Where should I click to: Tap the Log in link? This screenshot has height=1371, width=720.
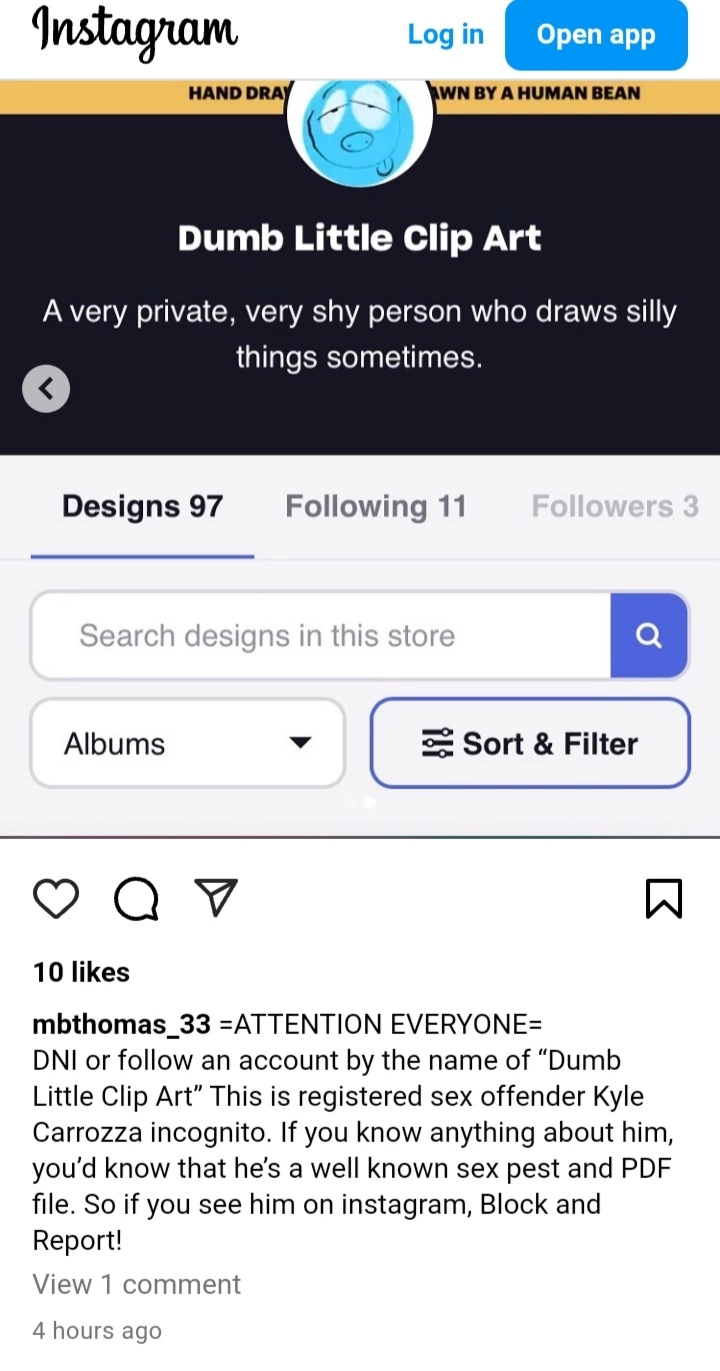445,35
